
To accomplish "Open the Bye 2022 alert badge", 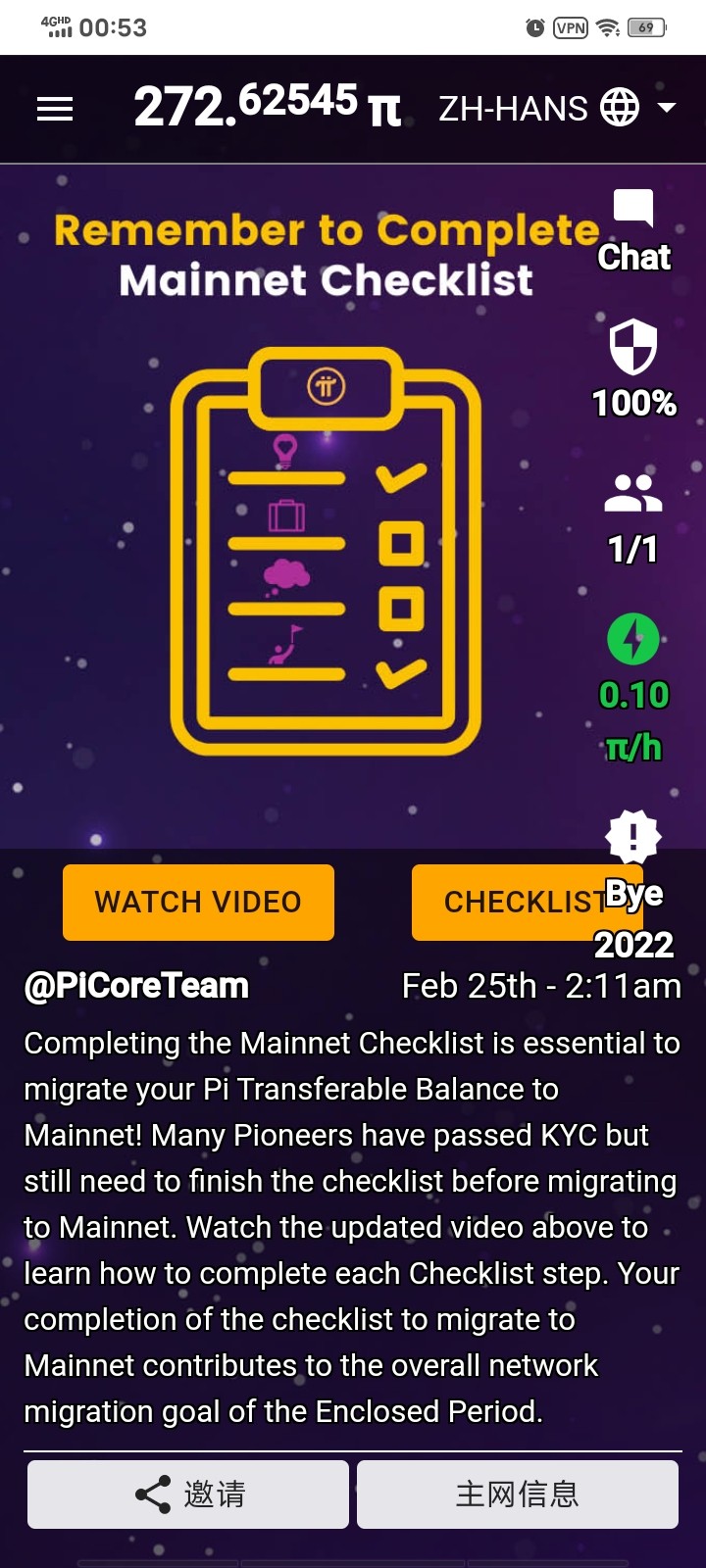I will 633,836.
